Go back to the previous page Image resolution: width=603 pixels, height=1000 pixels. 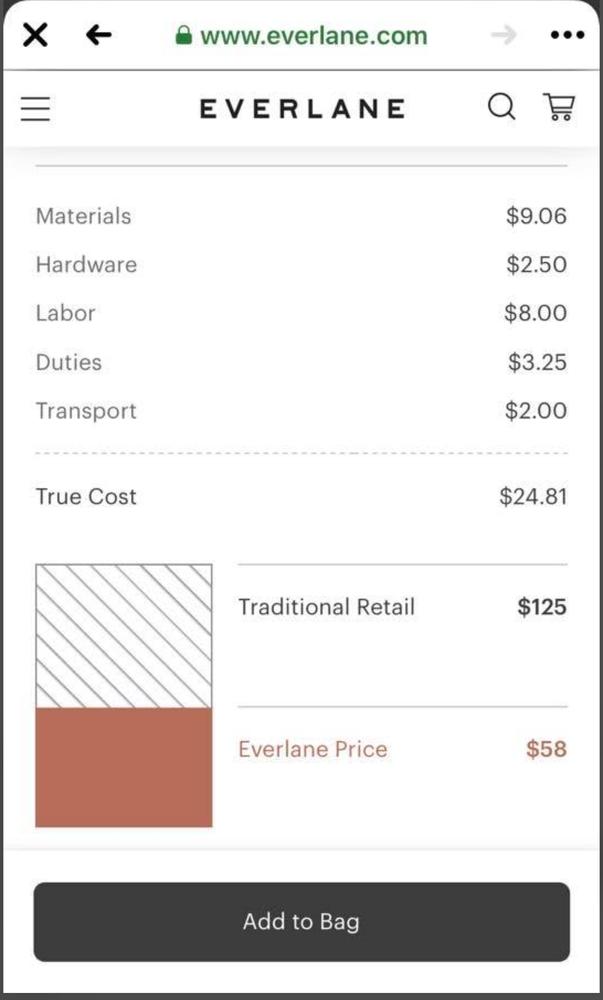tap(98, 36)
